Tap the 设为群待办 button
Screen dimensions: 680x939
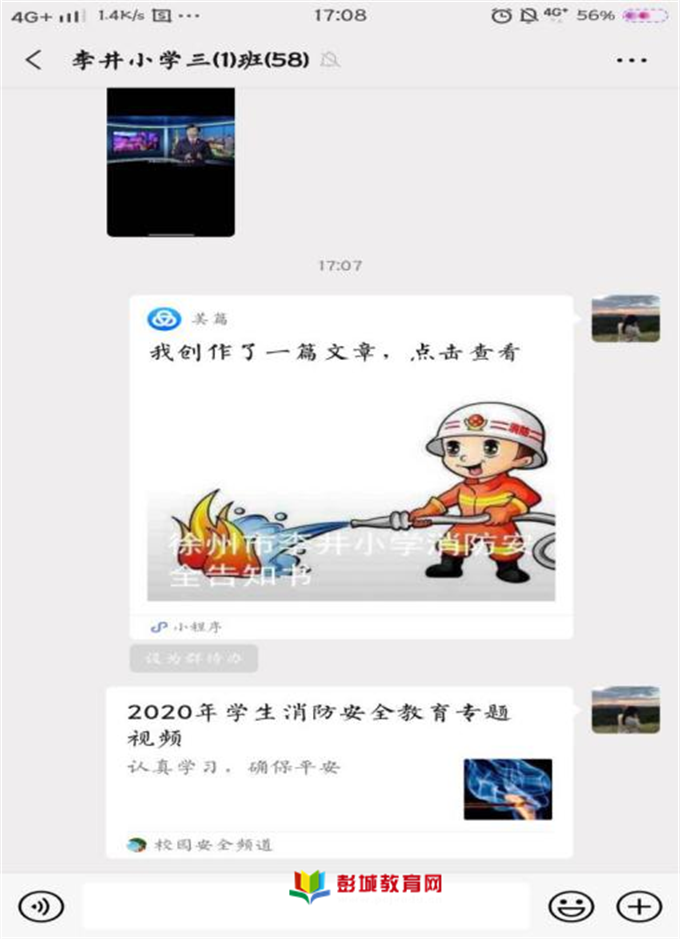pos(193,659)
